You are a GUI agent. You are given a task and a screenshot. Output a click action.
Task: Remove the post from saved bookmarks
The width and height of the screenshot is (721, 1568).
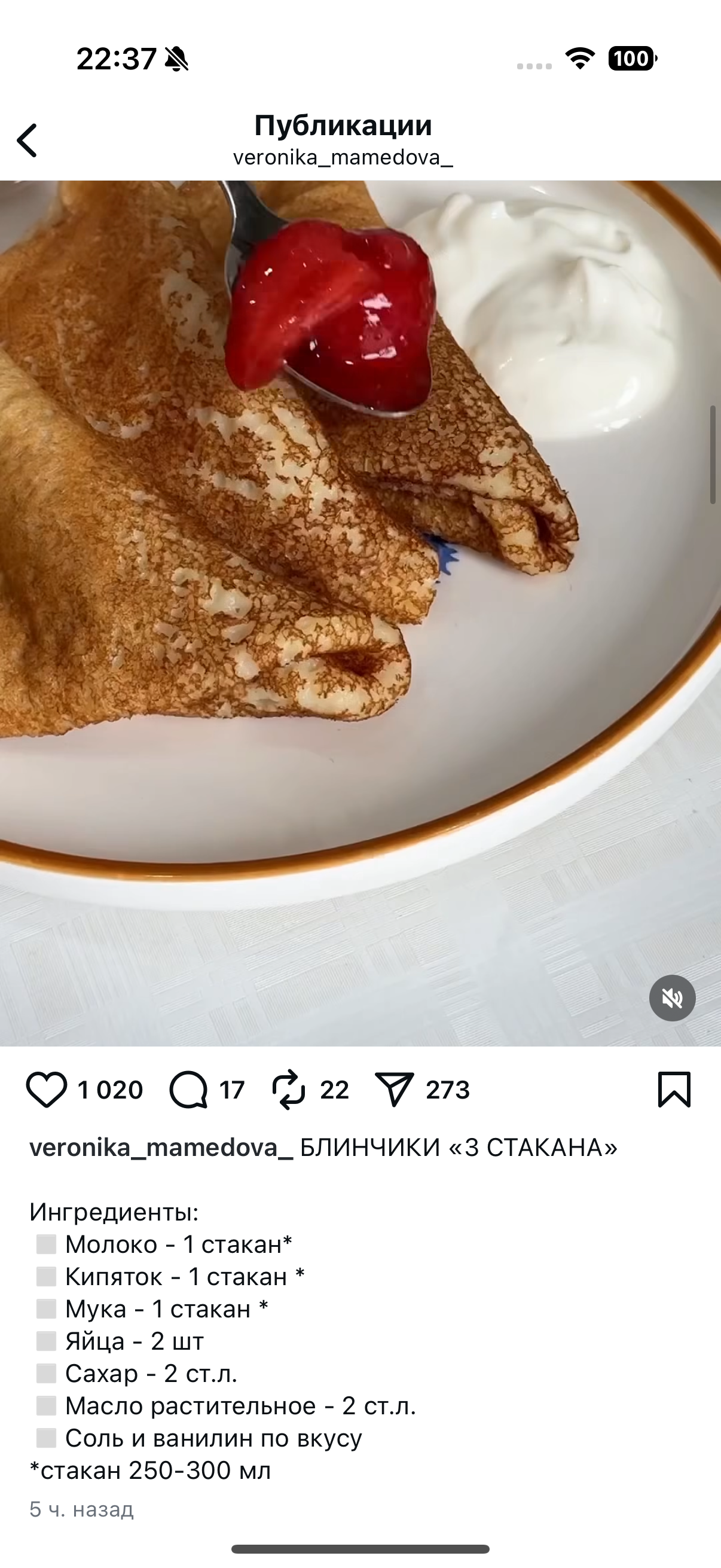(x=674, y=1090)
